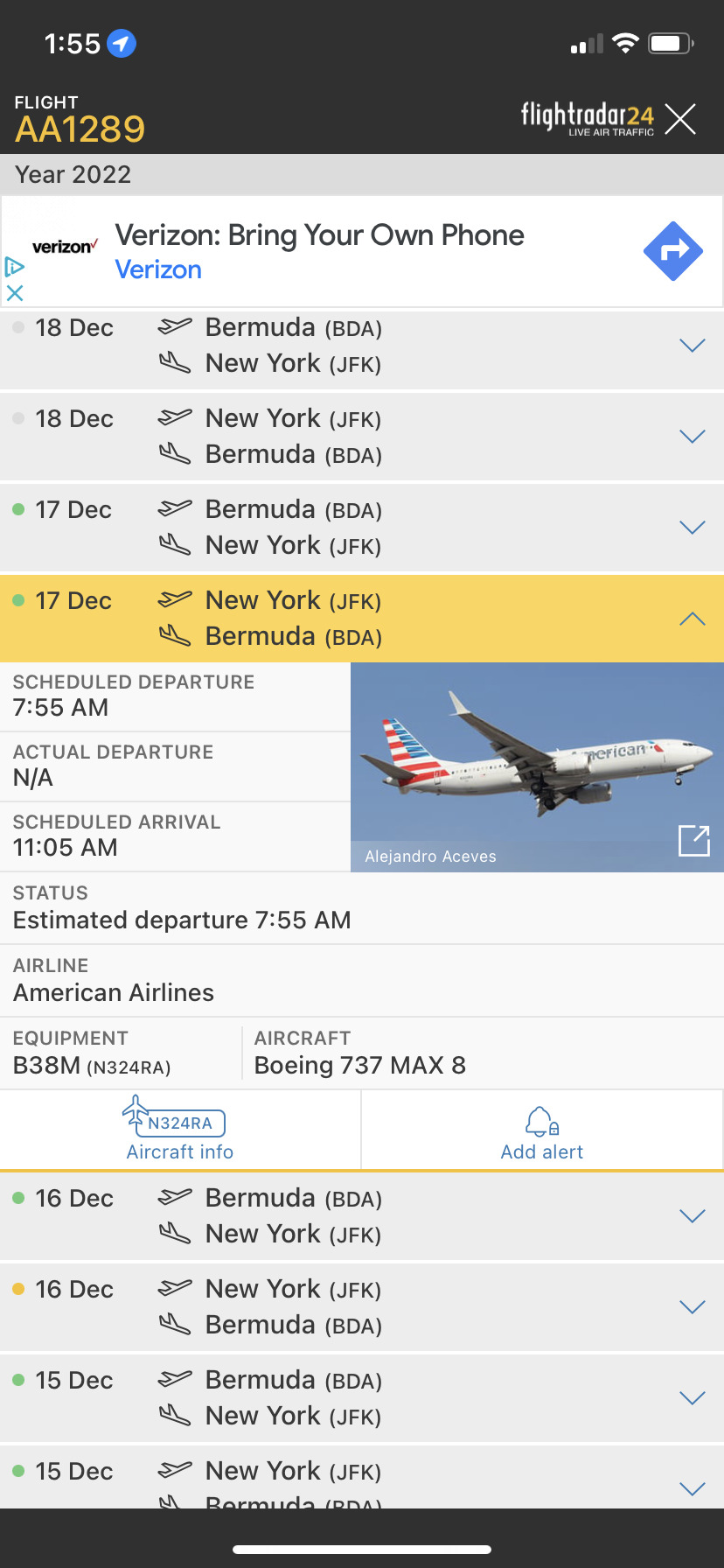This screenshot has width=724, height=1568.
Task: Open the Verizon Bring Your Own Phone ad
Action: tap(320, 251)
